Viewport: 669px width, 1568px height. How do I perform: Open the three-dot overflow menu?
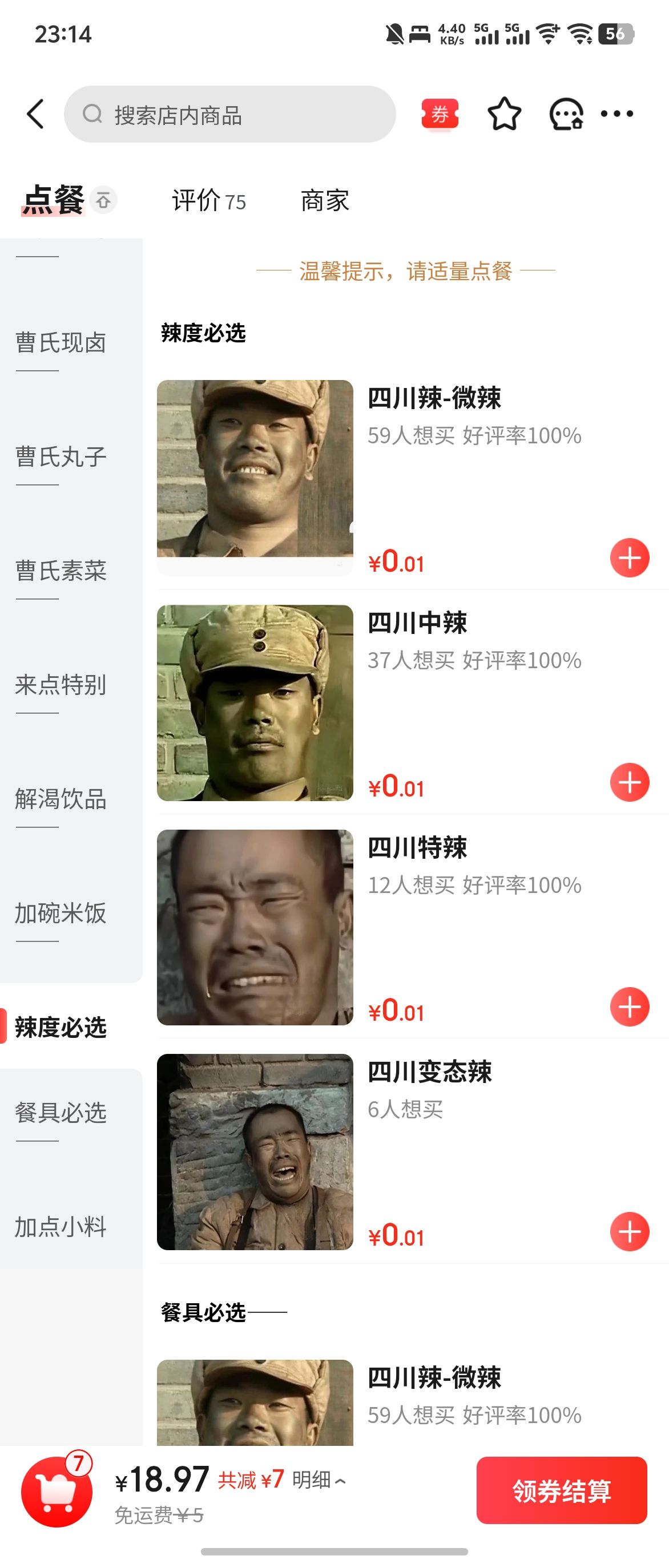(616, 114)
